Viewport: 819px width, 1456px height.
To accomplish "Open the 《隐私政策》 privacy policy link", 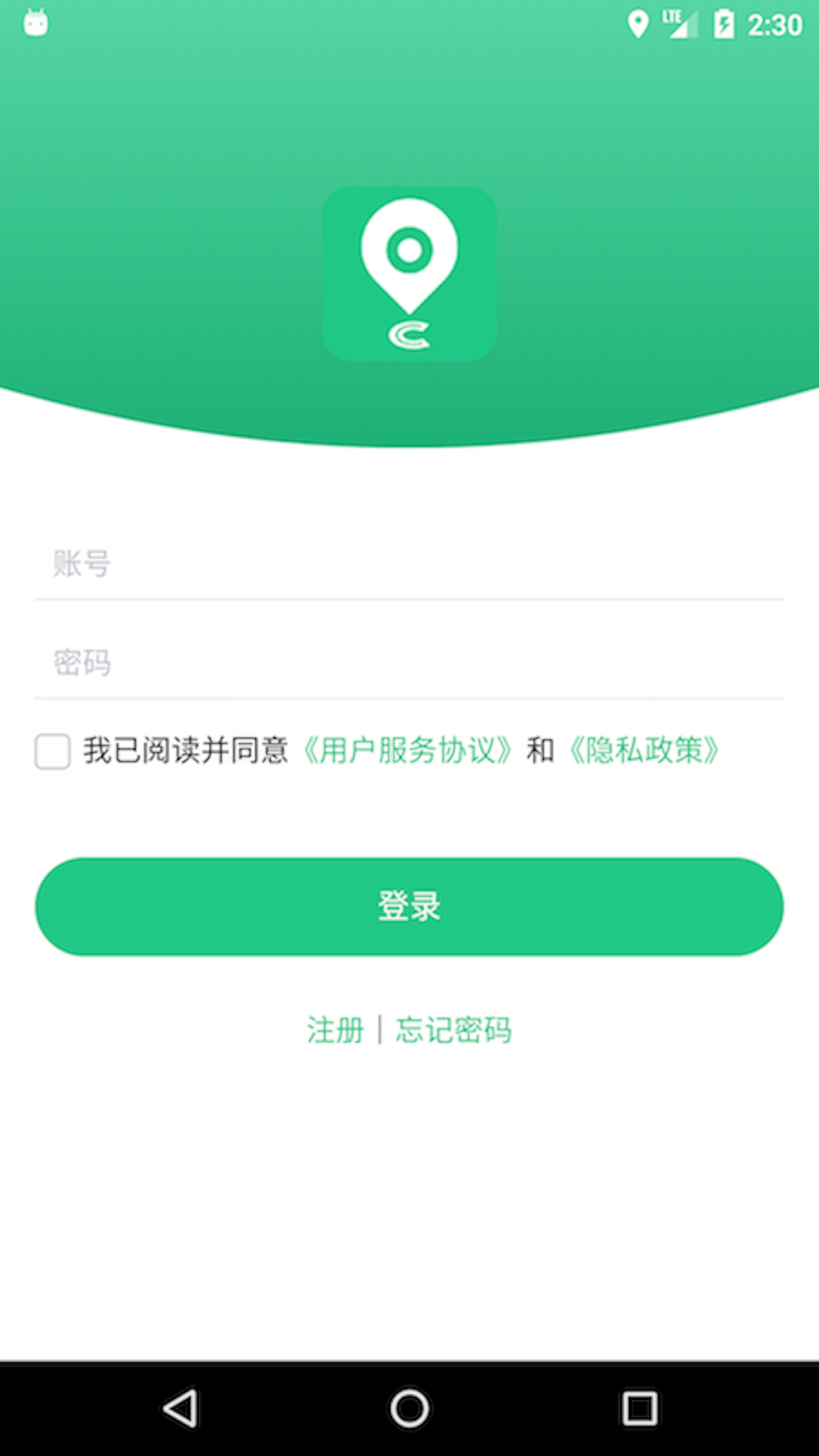I will (x=643, y=751).
